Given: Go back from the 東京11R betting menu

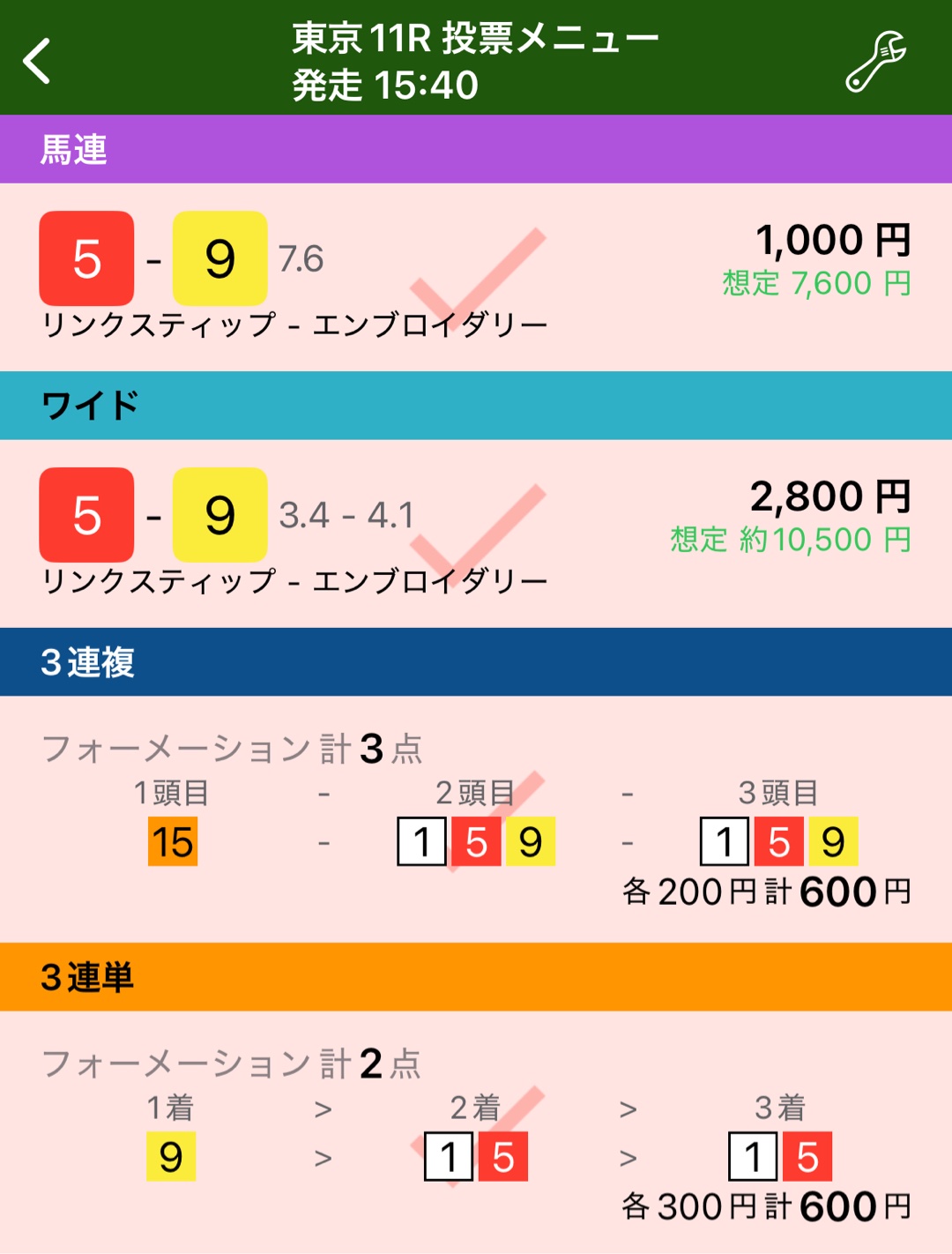Looking at the screenshot, I should [x=37, y=61].
